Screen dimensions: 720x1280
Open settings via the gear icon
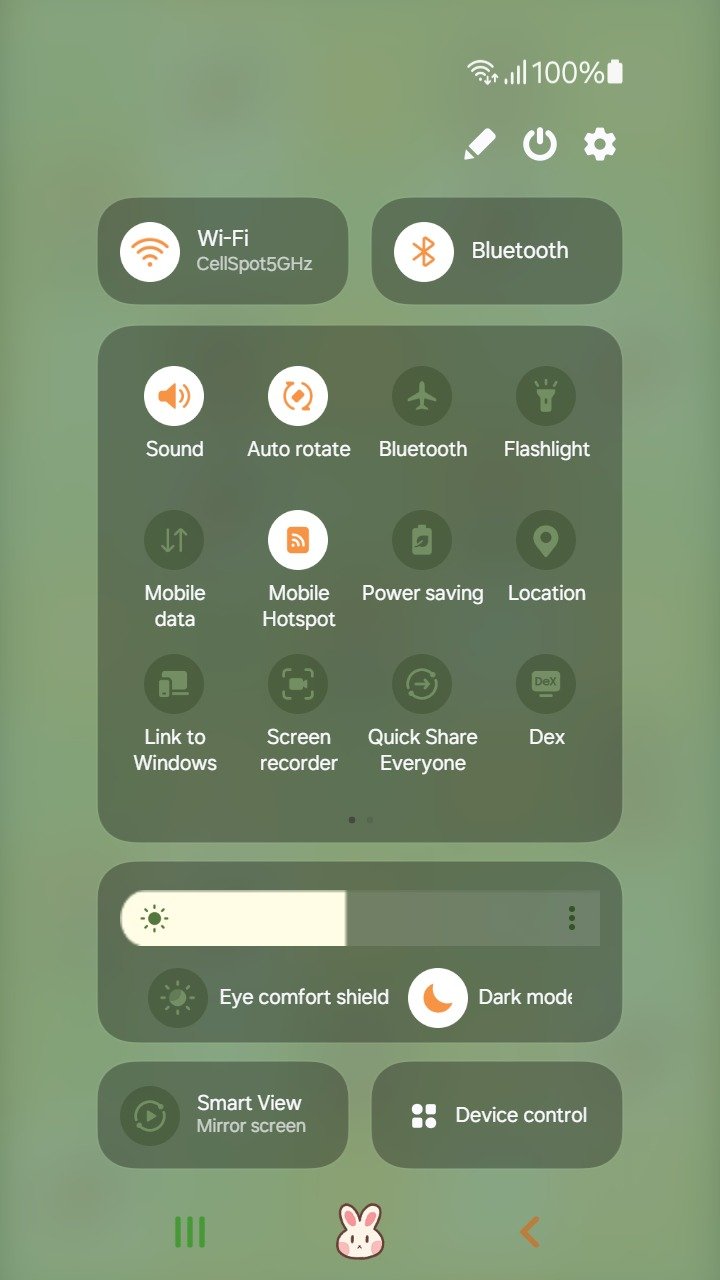(x=600, y=145)
